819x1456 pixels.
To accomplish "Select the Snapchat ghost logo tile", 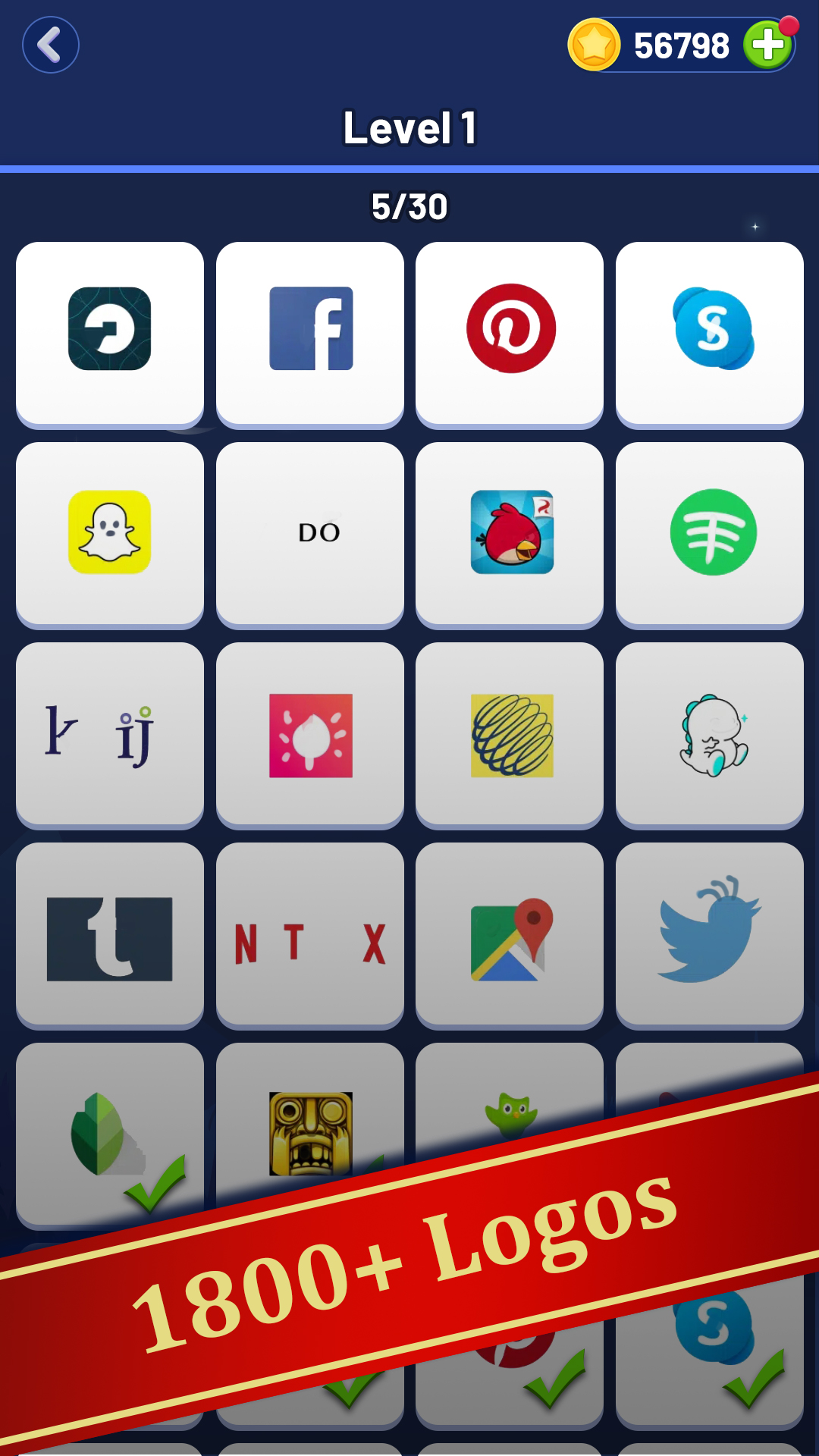I will pyautogui.click(x=110, y=532).
